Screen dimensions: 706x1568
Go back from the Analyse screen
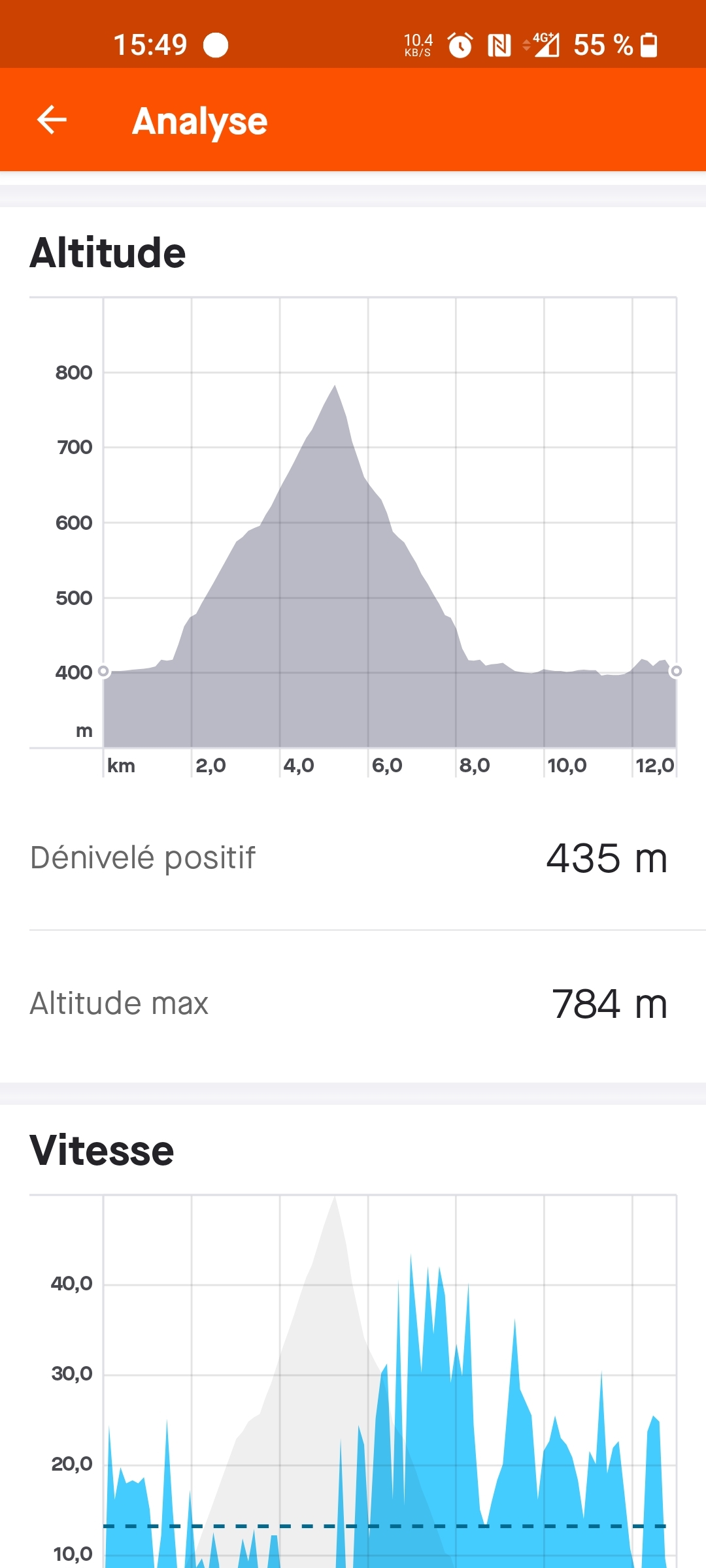pos(52,120)
